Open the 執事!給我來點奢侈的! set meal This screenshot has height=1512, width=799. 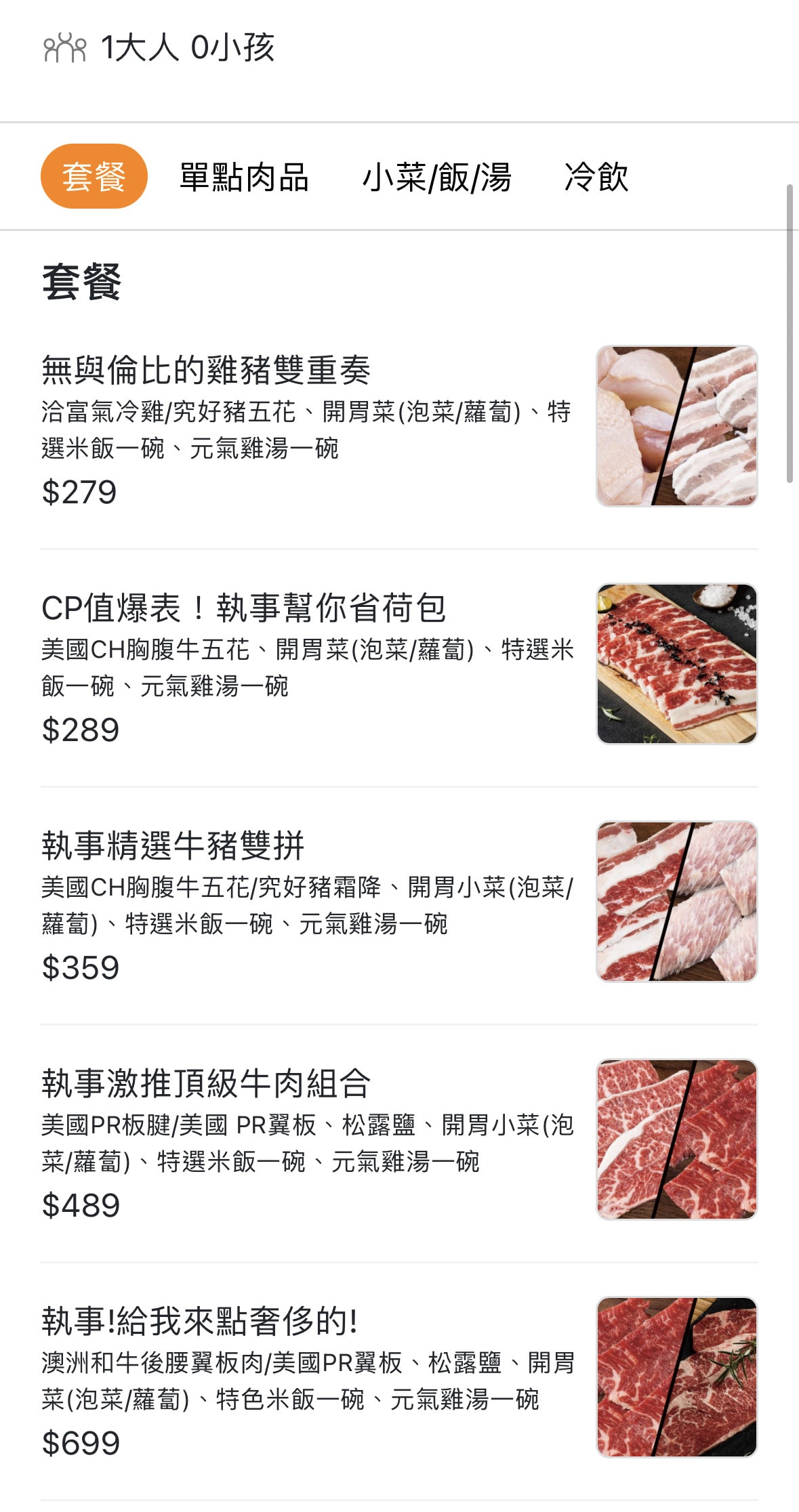coord(200,1321)
